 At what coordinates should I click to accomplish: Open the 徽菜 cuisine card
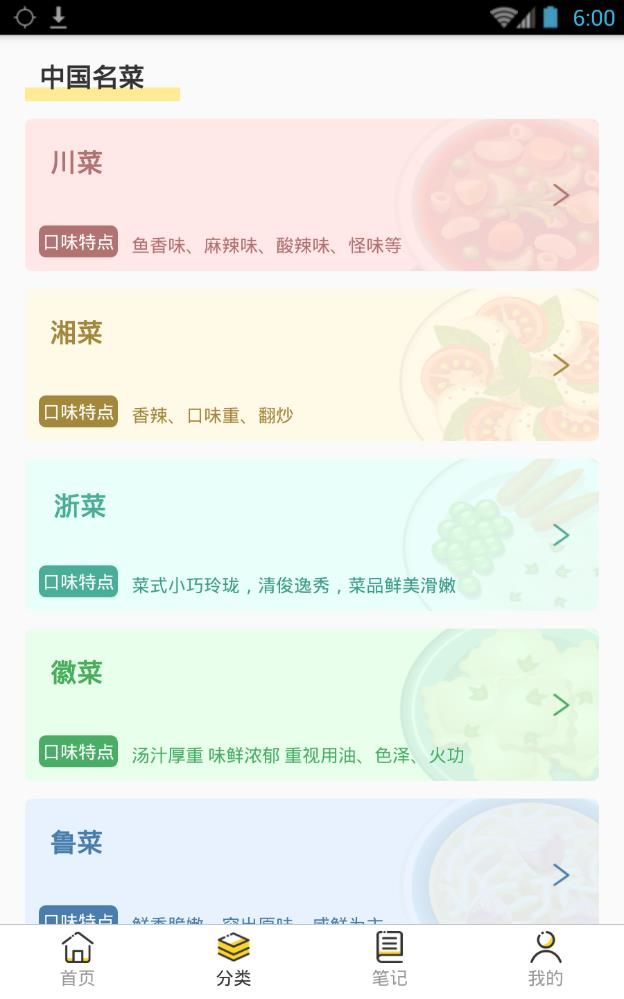[x=311, y=705]
